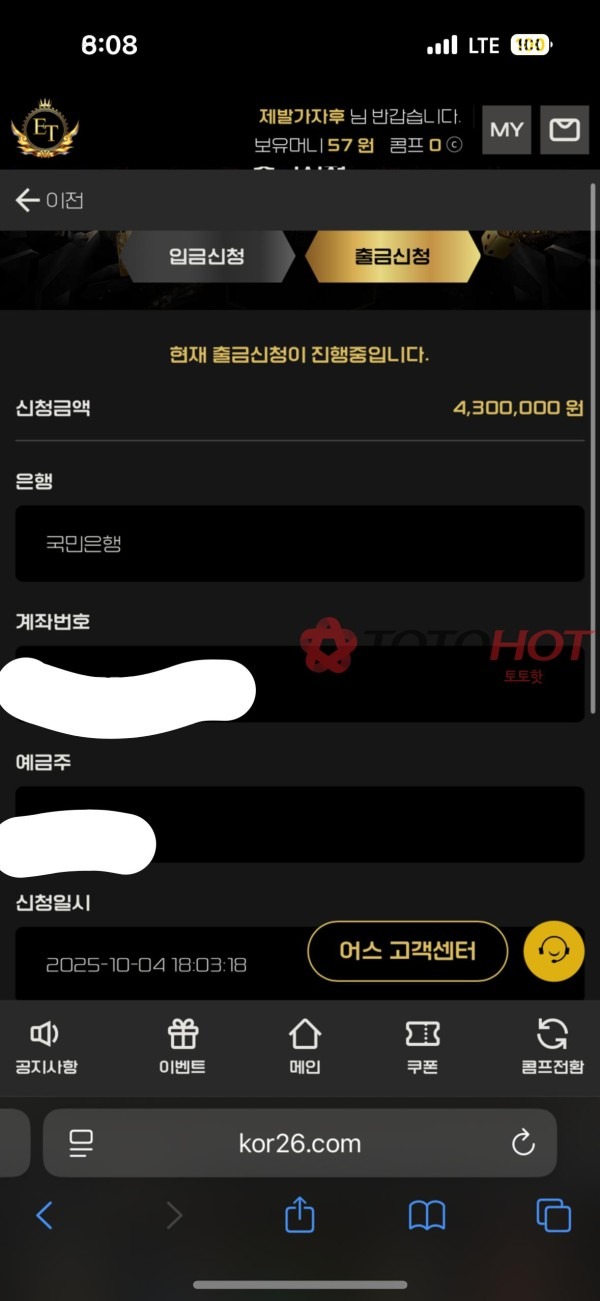Tap the ET logo at top
Viewport: 600px width, 1301px height.
pos(45,128)
